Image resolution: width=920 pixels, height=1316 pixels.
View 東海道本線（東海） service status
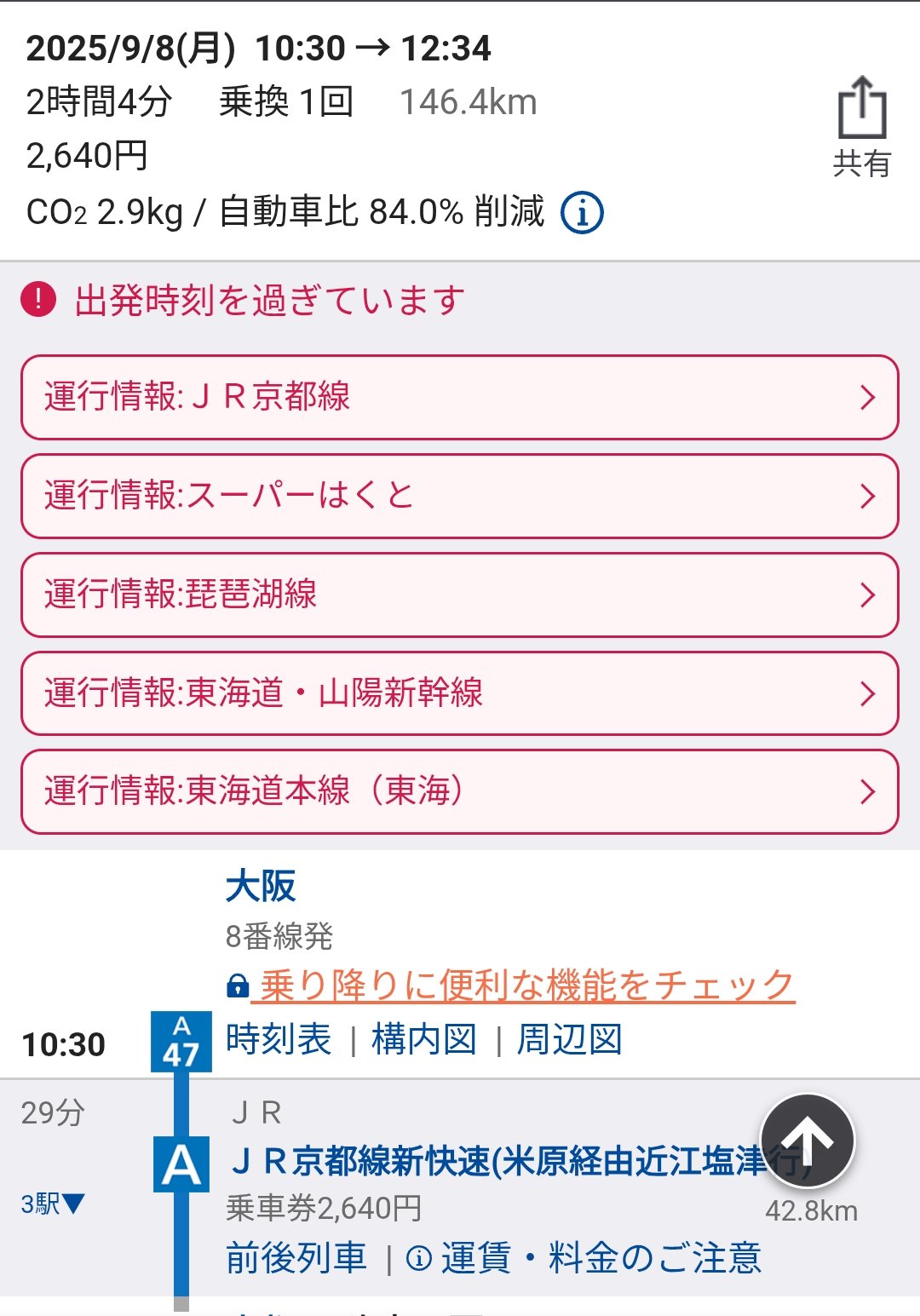click(x=459, y=791)
